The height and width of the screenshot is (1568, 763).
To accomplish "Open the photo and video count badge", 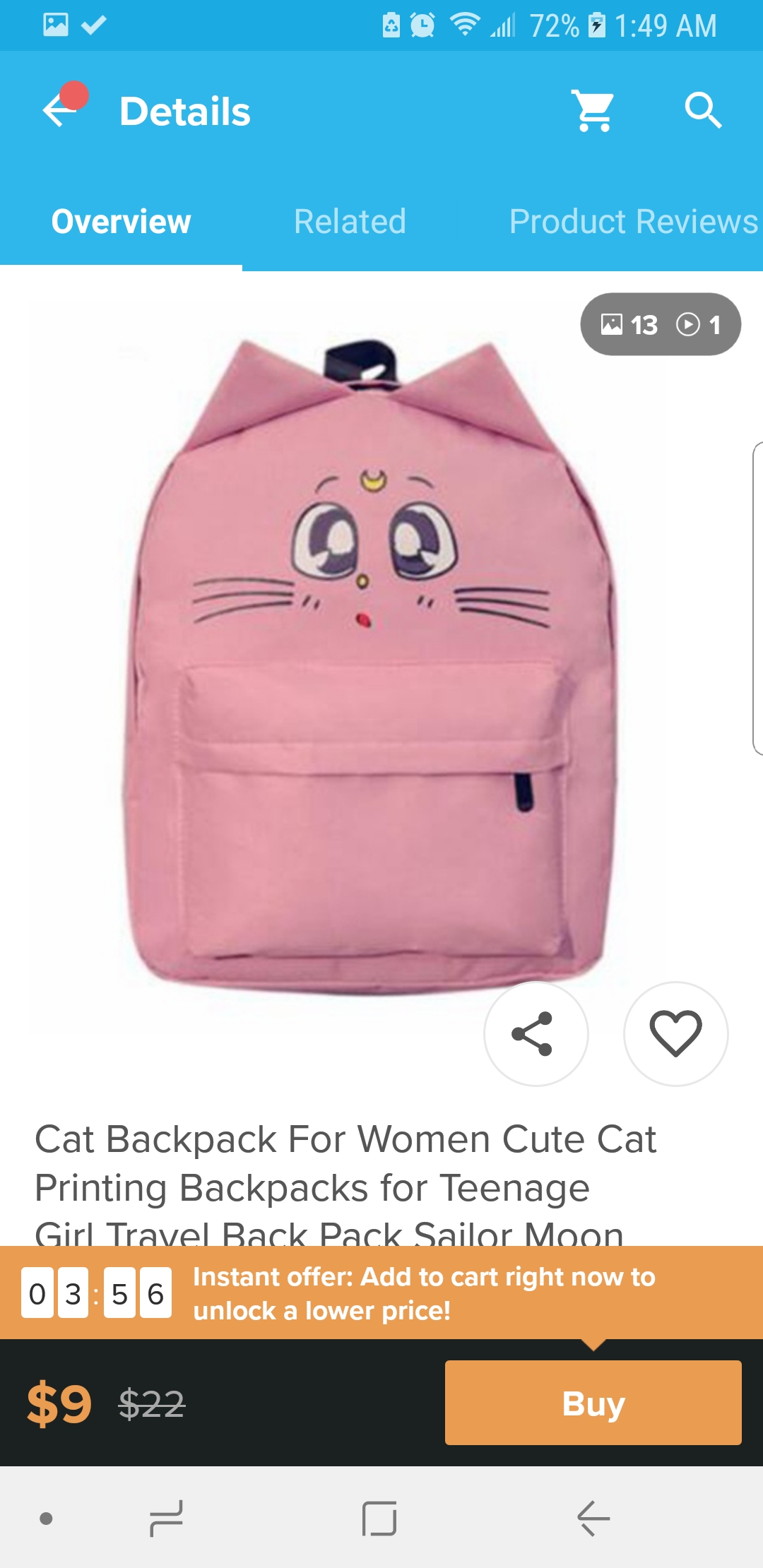I will pyautogui.click(x=661, y=324).
